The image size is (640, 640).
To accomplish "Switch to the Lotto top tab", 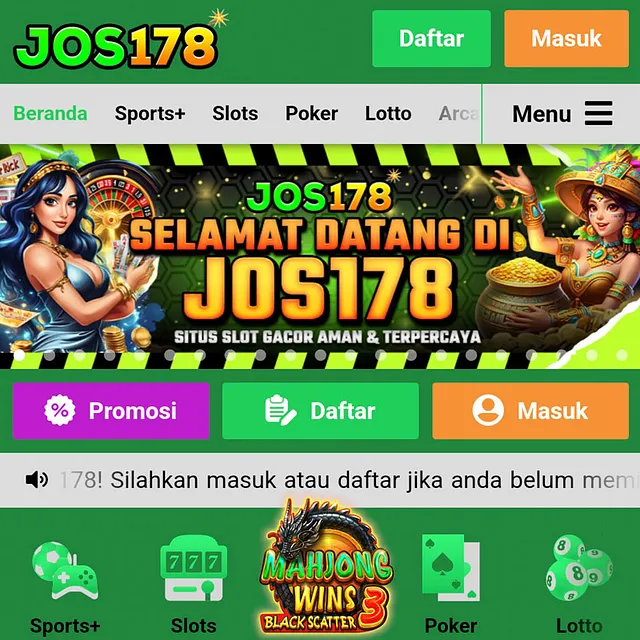I will pyautogui.click(x=388, y=114).
